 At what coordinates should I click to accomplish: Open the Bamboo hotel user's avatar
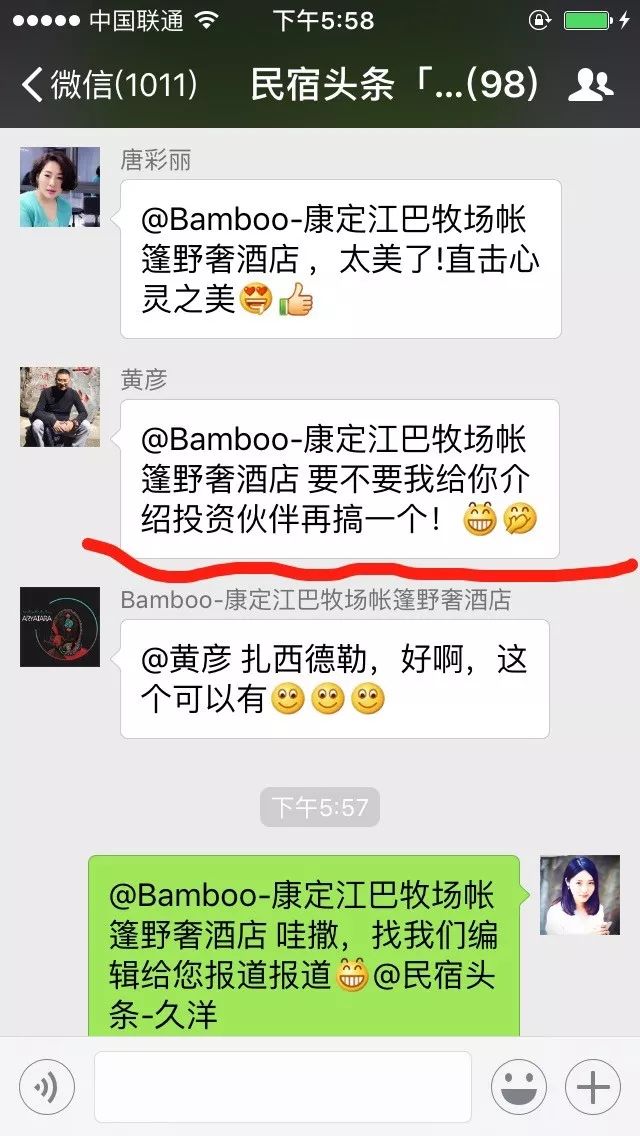click(x=60, y=627)
